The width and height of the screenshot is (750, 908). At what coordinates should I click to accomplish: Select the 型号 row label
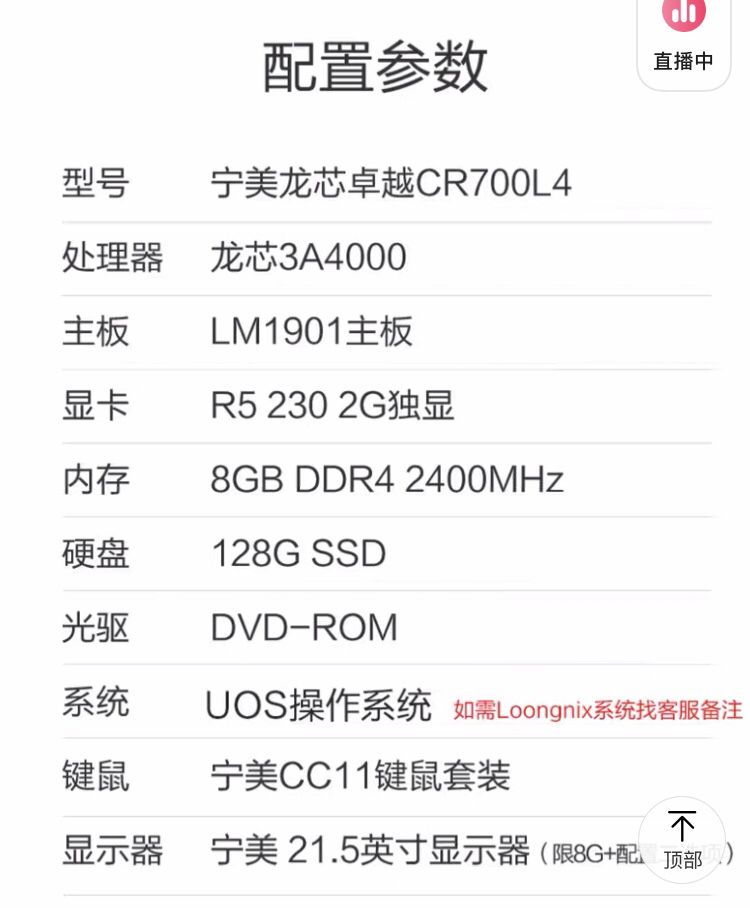(96, 183)
